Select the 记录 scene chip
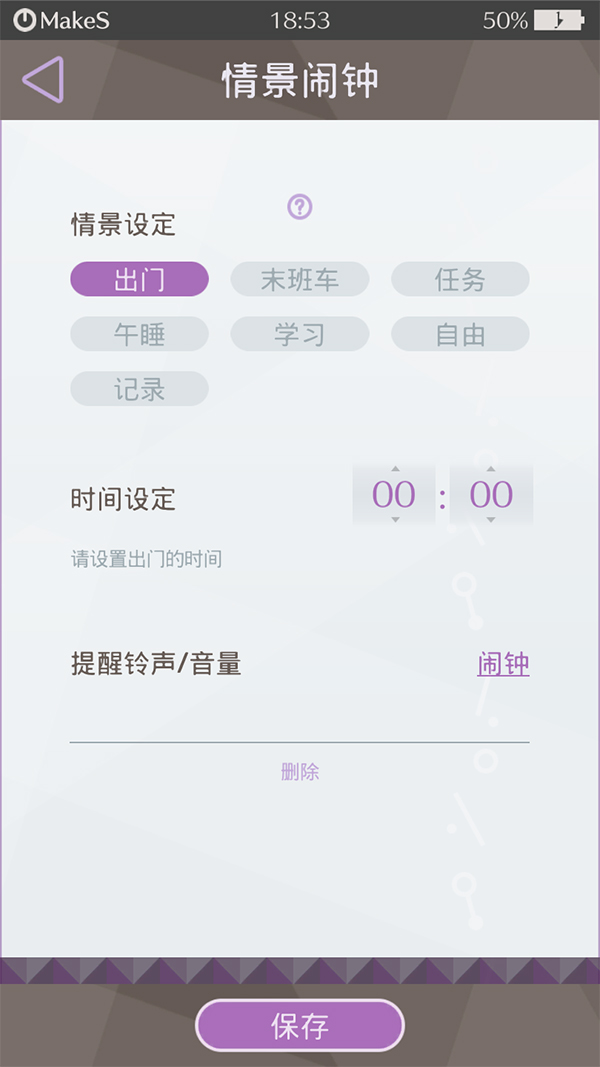This screenshot has height=1067, width=600. coord(139,389)
